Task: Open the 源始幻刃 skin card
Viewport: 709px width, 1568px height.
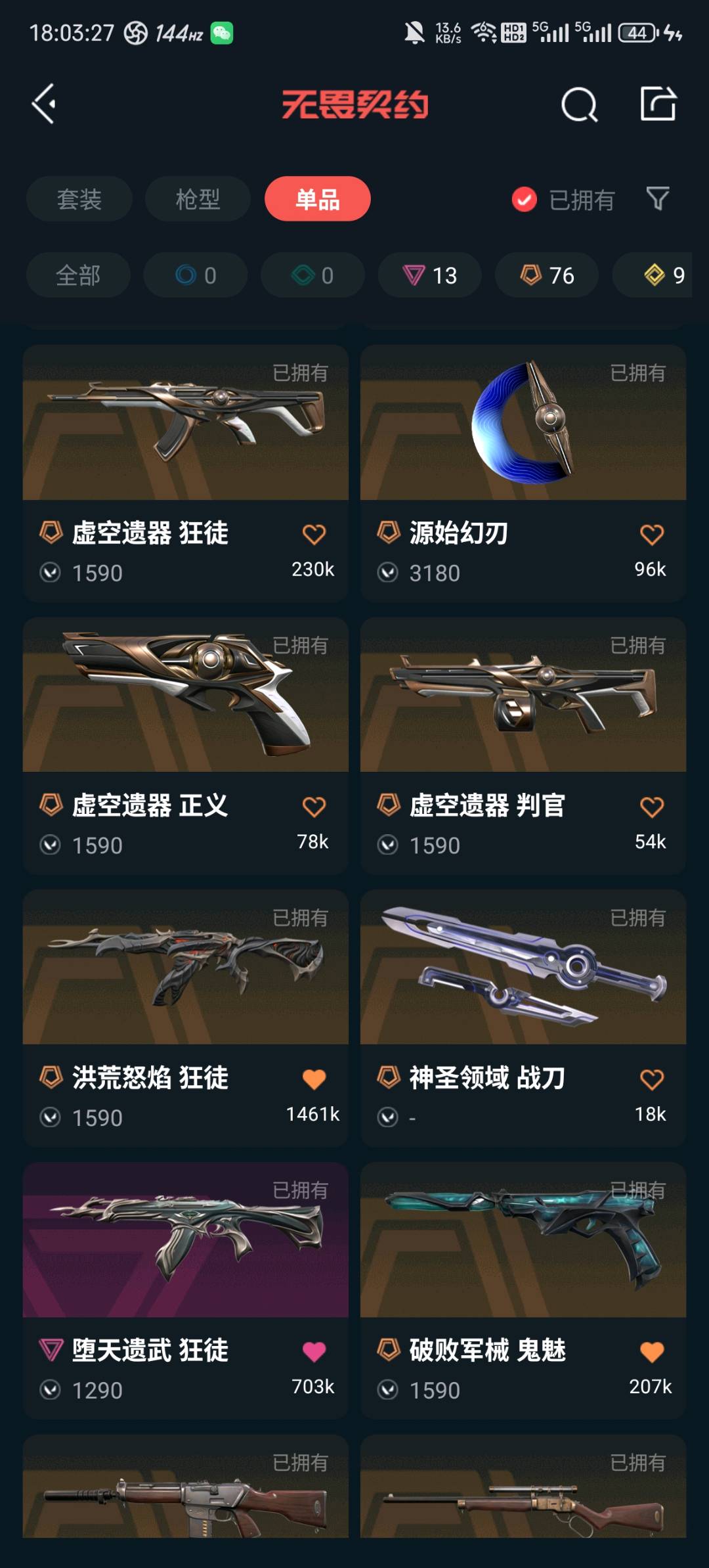Action: 523,424
